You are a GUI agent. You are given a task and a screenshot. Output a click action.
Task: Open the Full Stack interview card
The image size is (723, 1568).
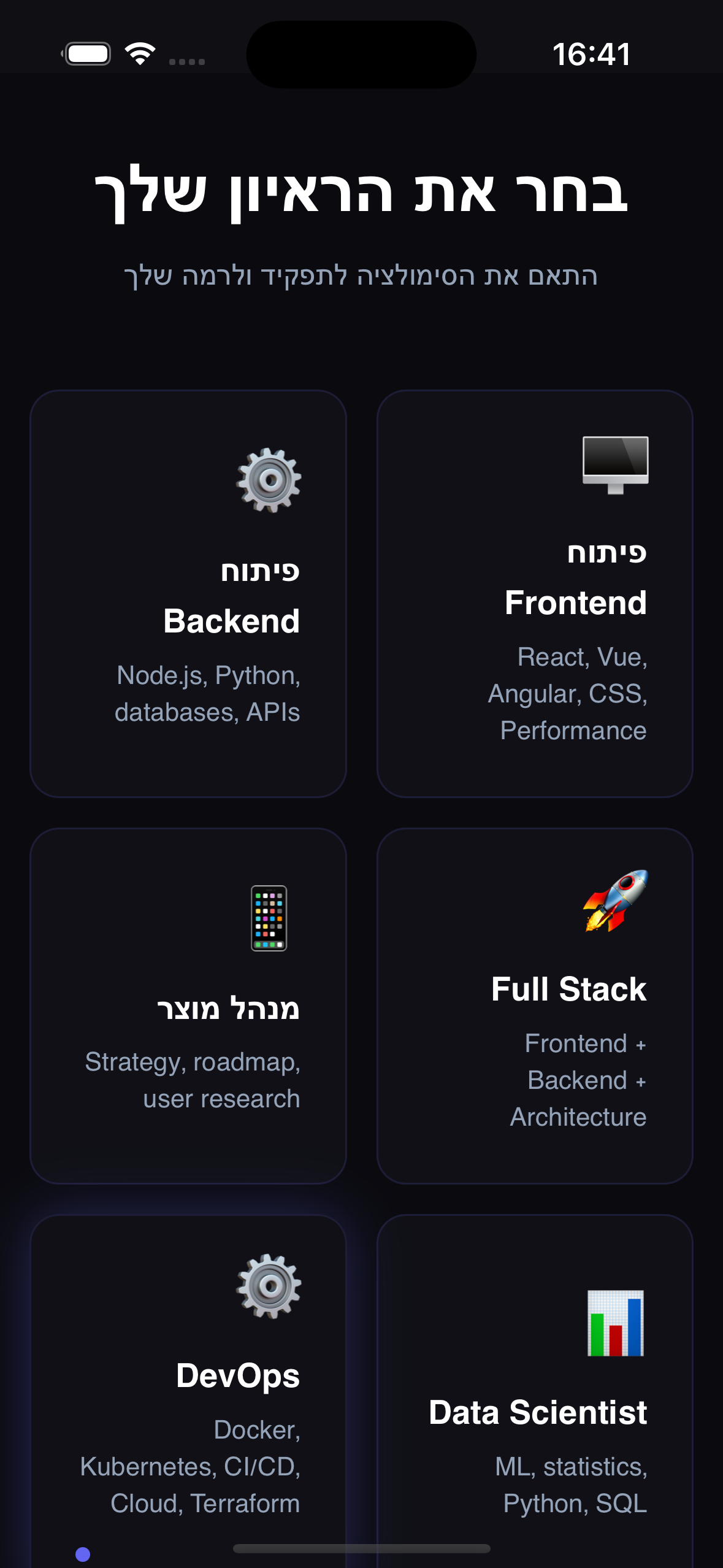point(535,1005)
